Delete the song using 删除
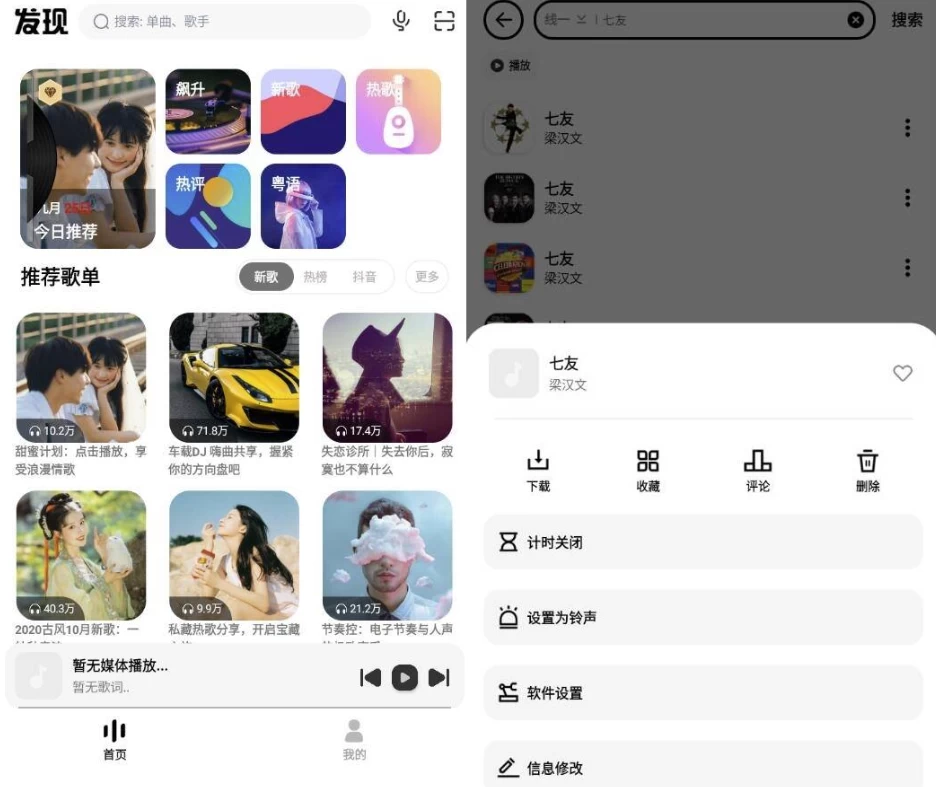Viewport: 936px width, 787px height. 867,470
